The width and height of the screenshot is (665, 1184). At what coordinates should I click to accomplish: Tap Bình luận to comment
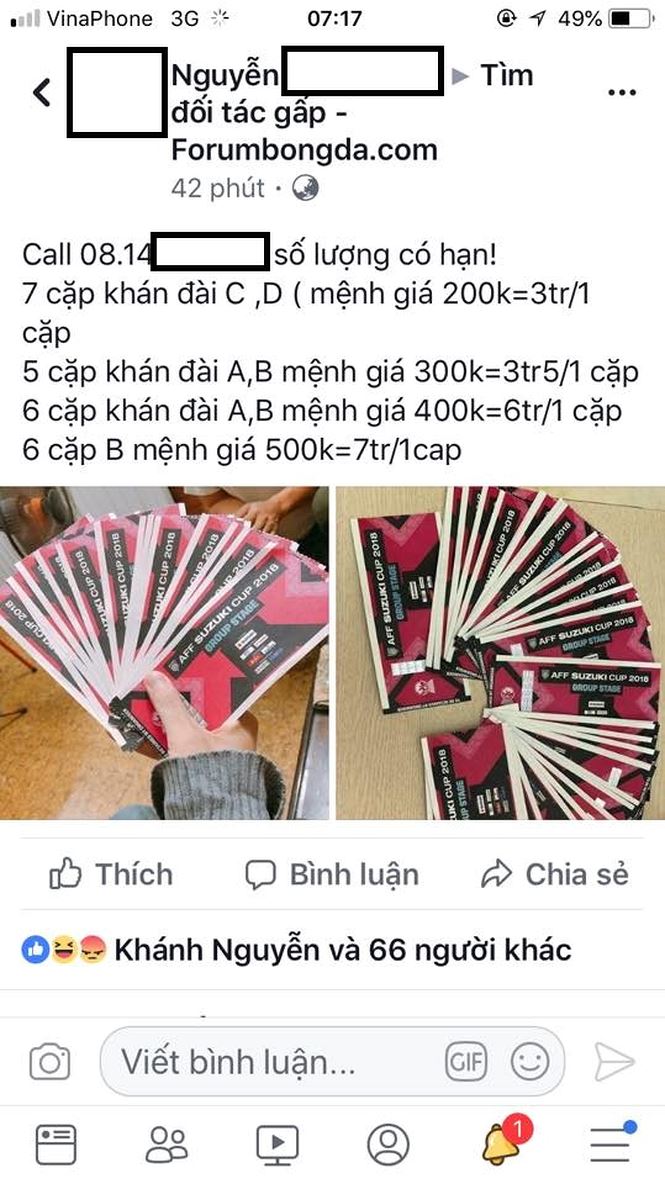click(332, 875)
